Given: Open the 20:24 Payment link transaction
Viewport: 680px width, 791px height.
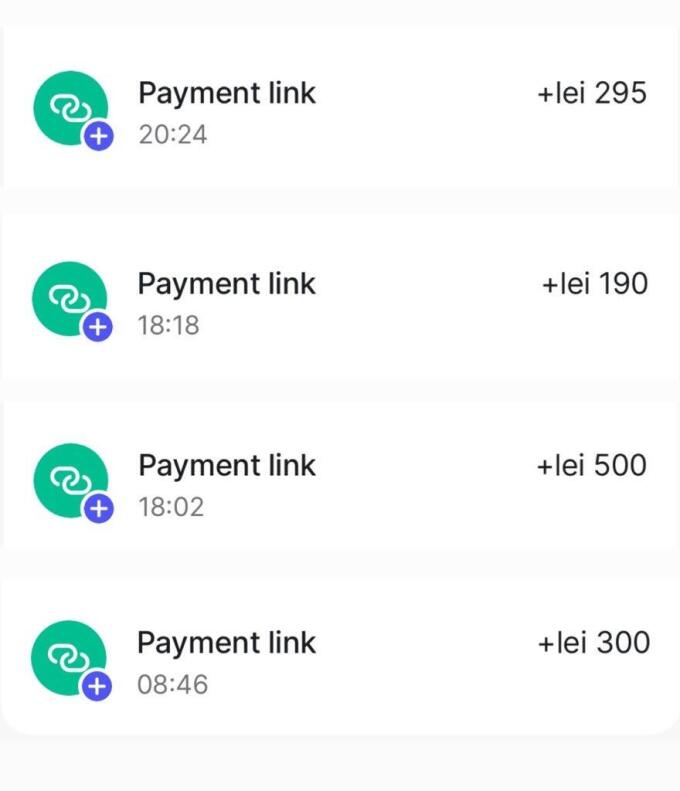Looking at the screenshot, I should click(x=340, y=112).
